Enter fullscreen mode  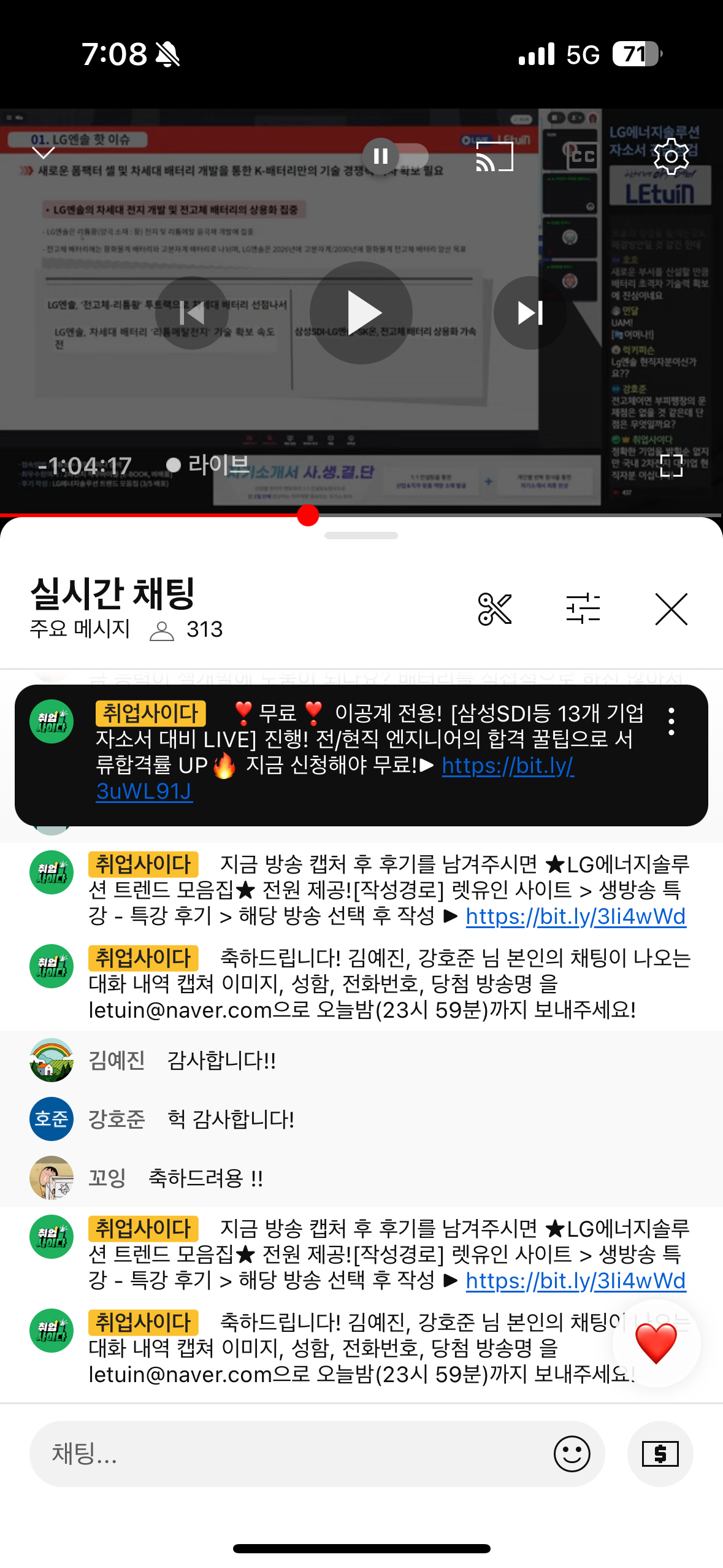pos(671,466)
